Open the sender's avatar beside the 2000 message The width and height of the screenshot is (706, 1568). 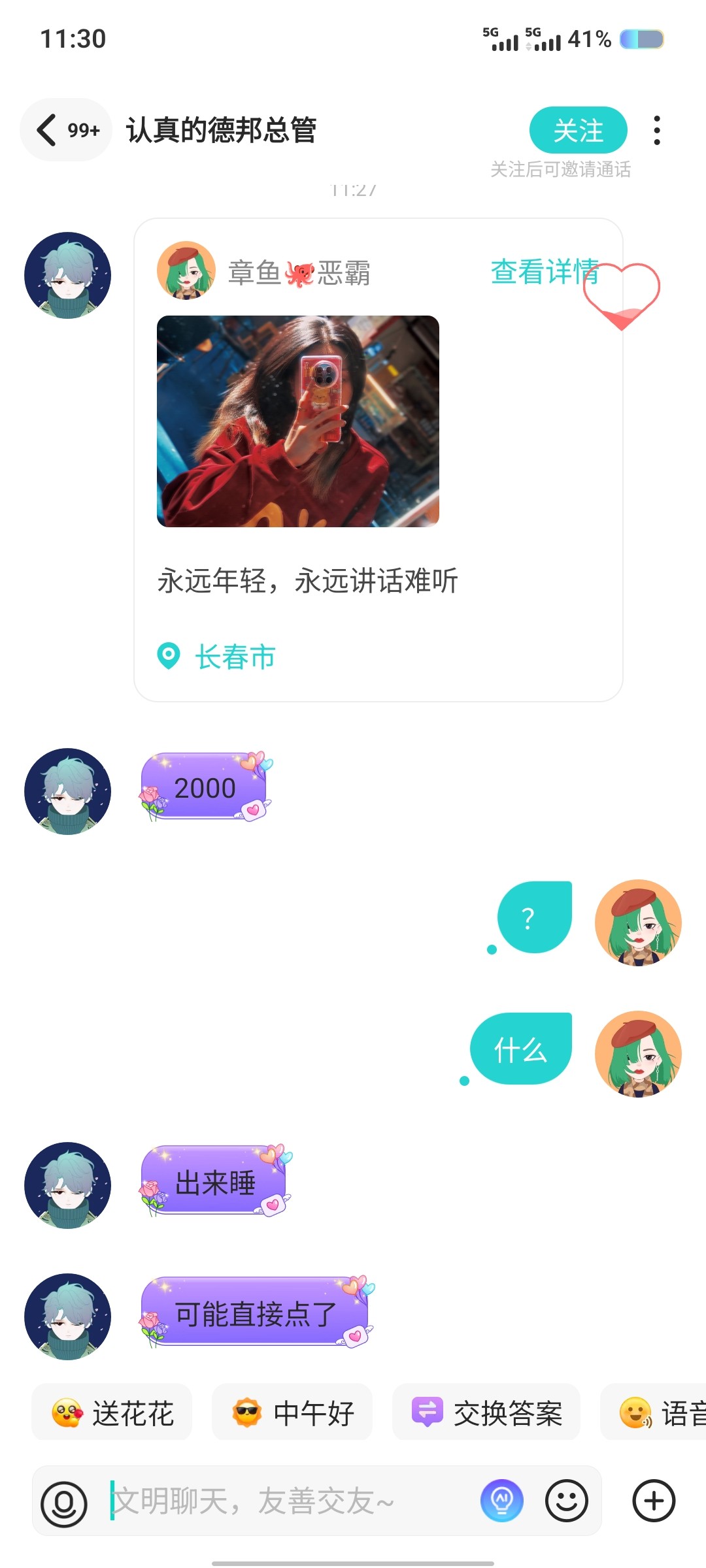(x=68, y=791)
